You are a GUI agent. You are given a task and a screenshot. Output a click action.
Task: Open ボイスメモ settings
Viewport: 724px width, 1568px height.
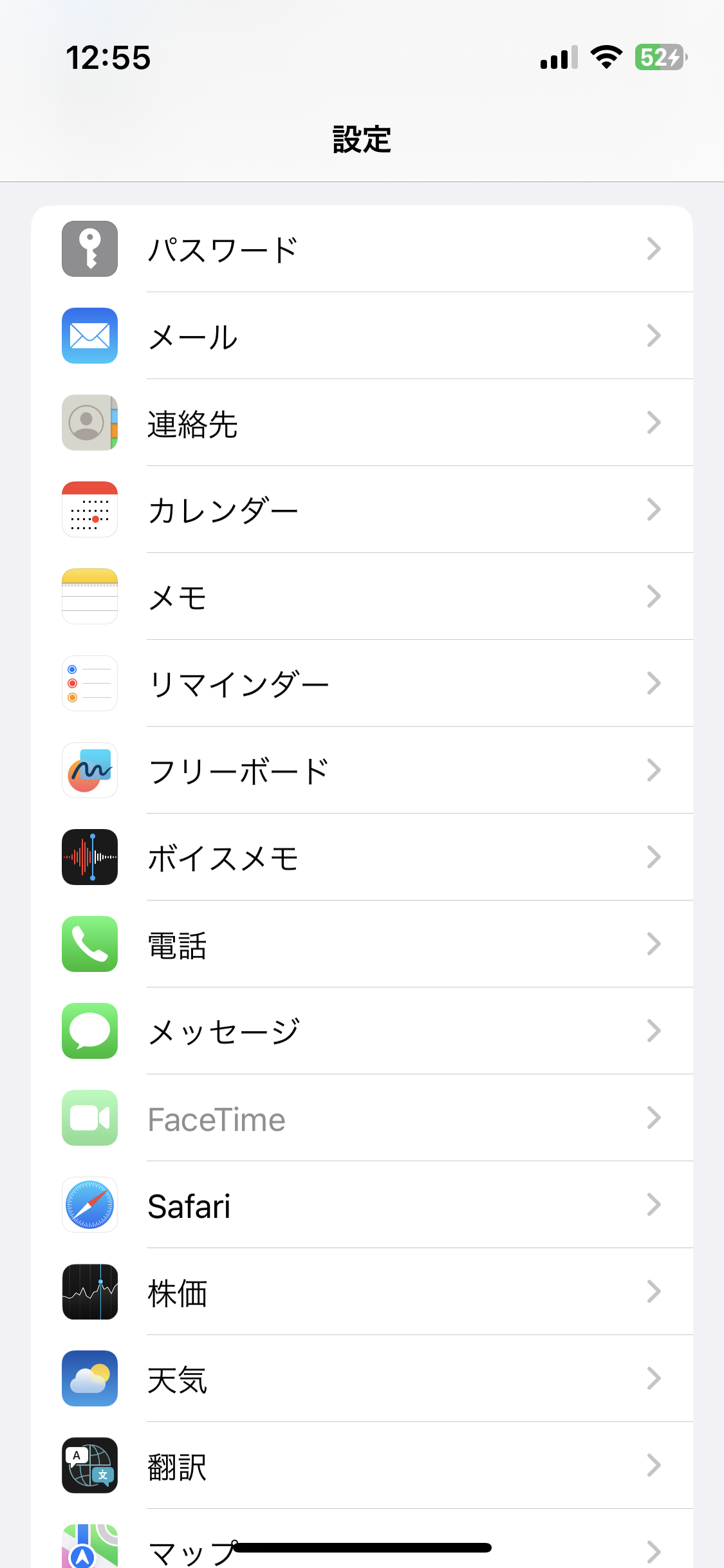[362, 857]
